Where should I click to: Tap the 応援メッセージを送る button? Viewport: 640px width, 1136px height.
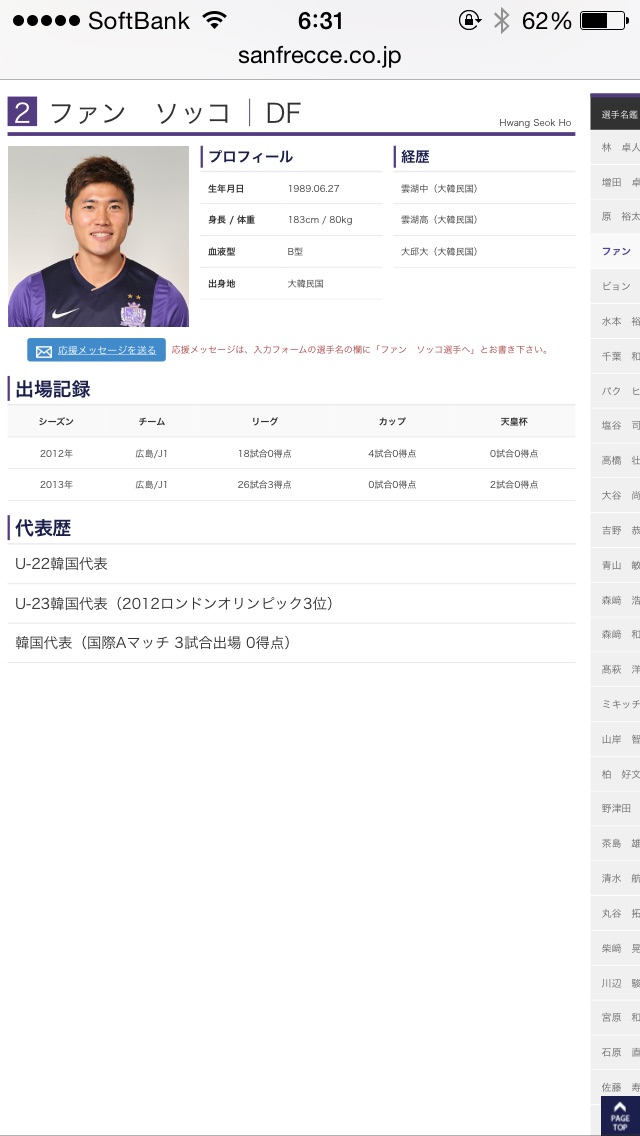(97, 350)
